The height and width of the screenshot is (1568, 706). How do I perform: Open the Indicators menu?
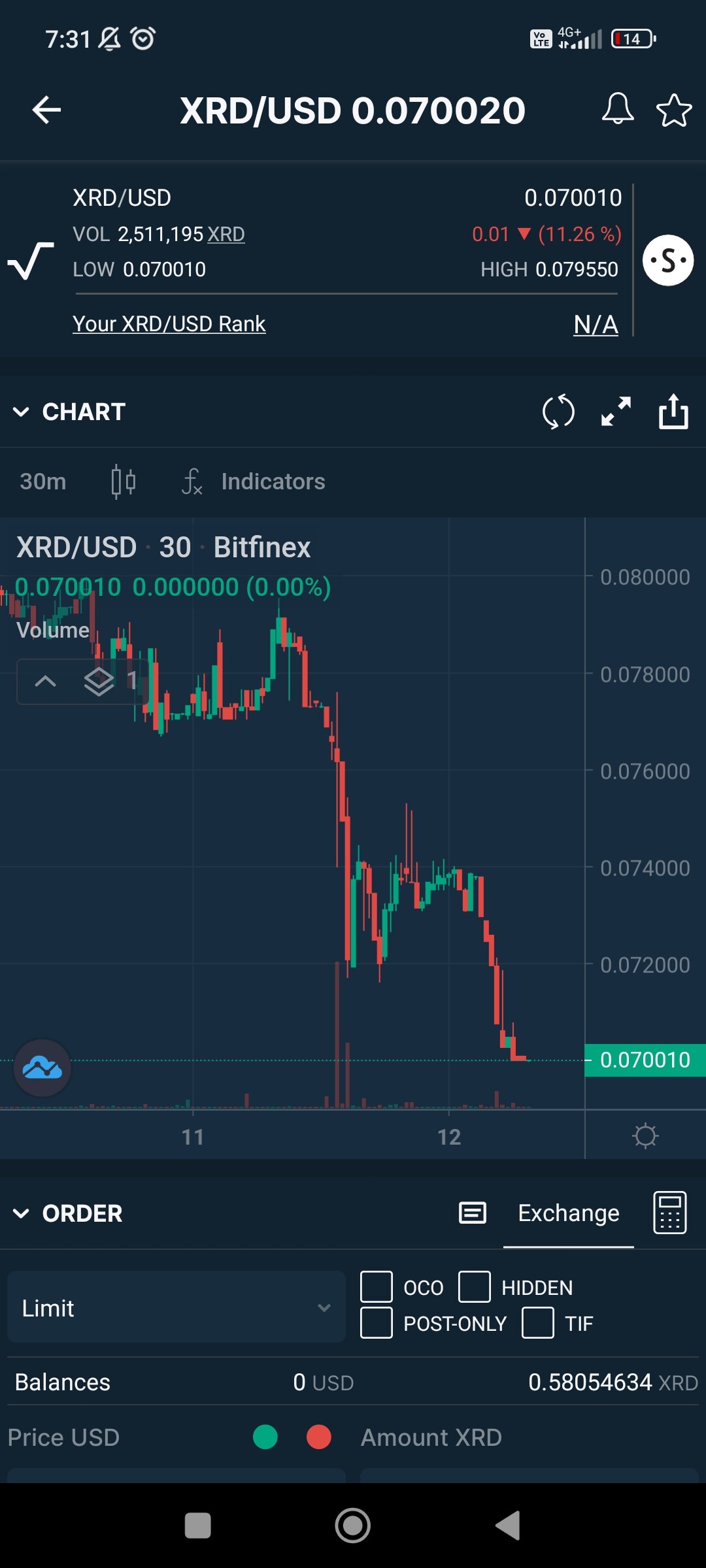[254, 482]
